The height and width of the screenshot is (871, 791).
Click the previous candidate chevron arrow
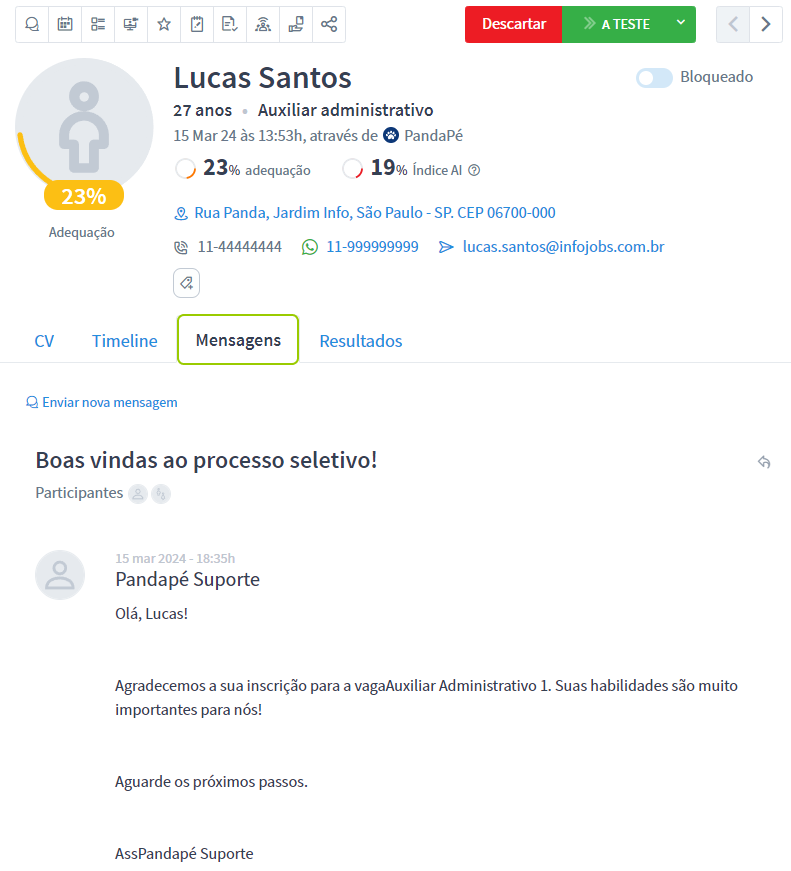point(732,24)
